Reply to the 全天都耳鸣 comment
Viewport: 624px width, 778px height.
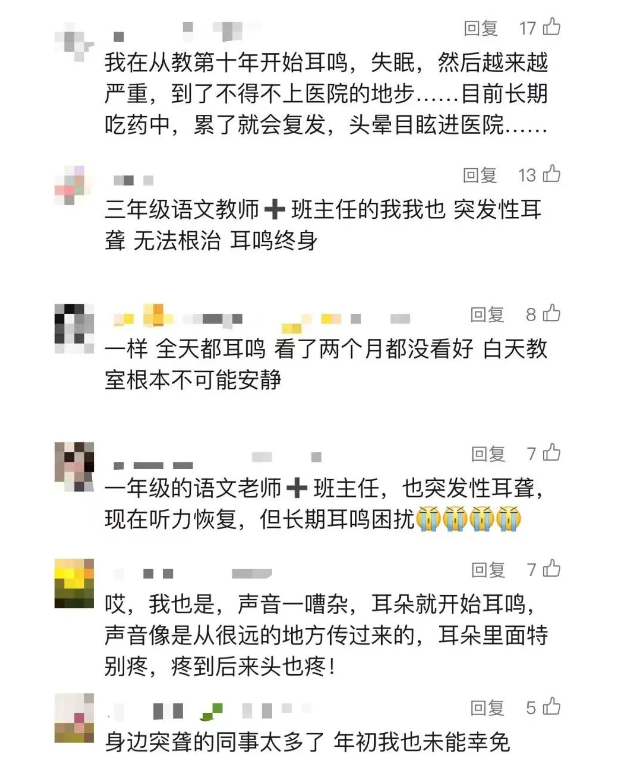pyautogui.click(x=488, y=314)
